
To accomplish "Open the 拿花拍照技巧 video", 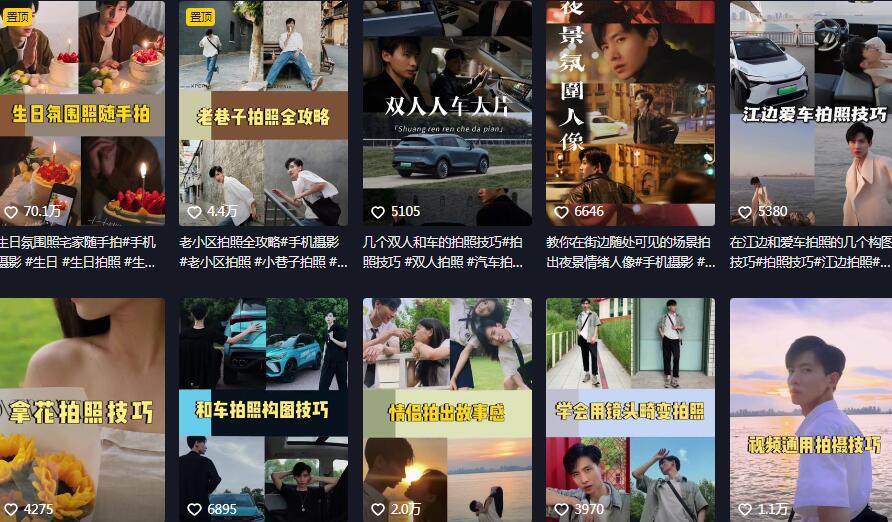I will pos(82,410).
